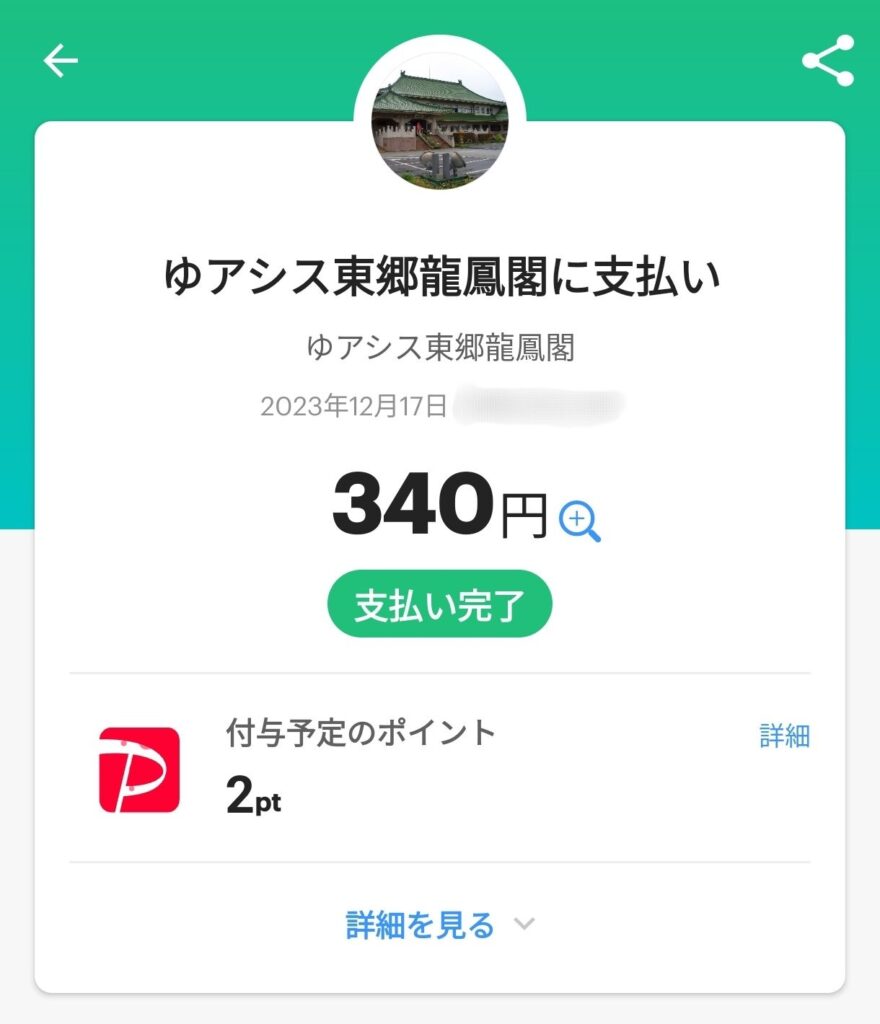880x1024 pixels.
Task: Go back using the arrow
Action: [60, 62]
